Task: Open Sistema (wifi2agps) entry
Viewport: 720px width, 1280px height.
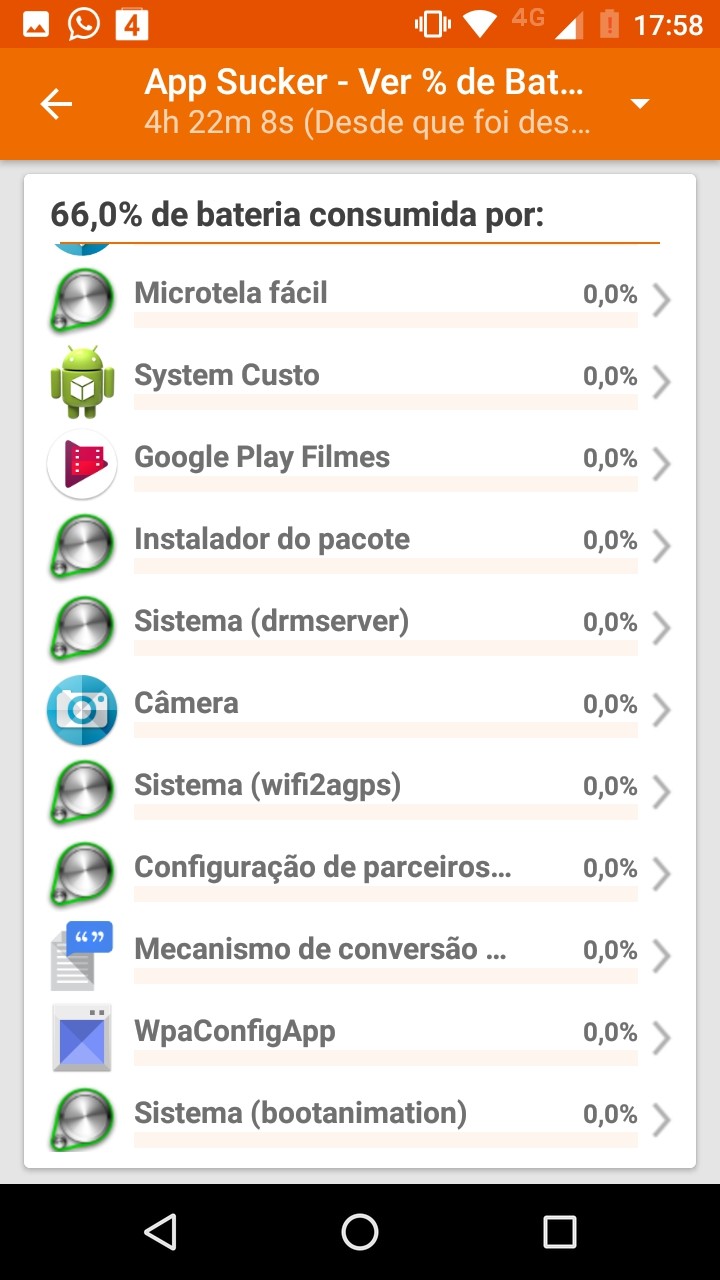Action: pyautogui.click(x=360, y=790)
